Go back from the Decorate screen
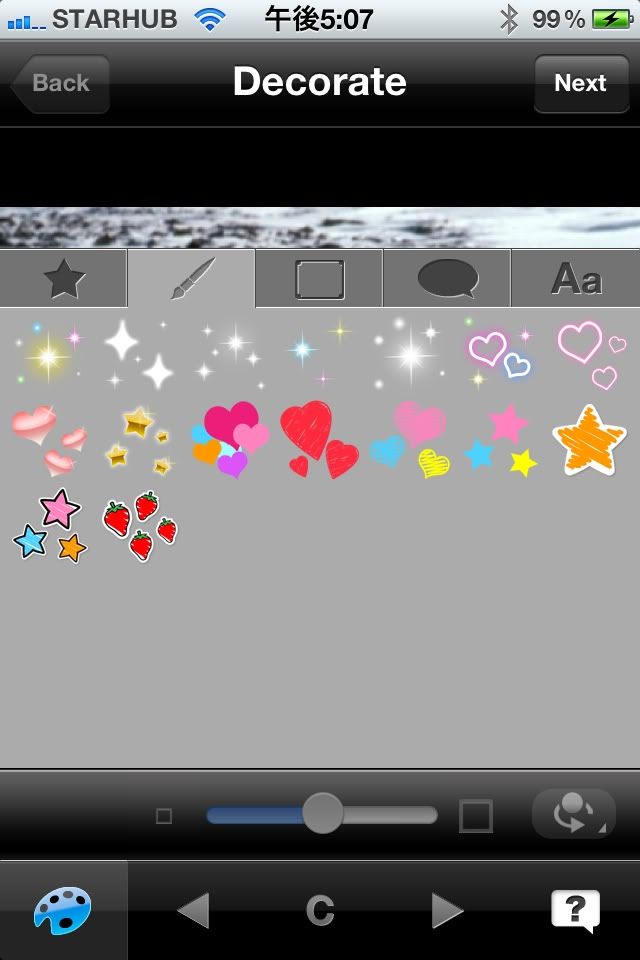 click(x=60, y=83)
